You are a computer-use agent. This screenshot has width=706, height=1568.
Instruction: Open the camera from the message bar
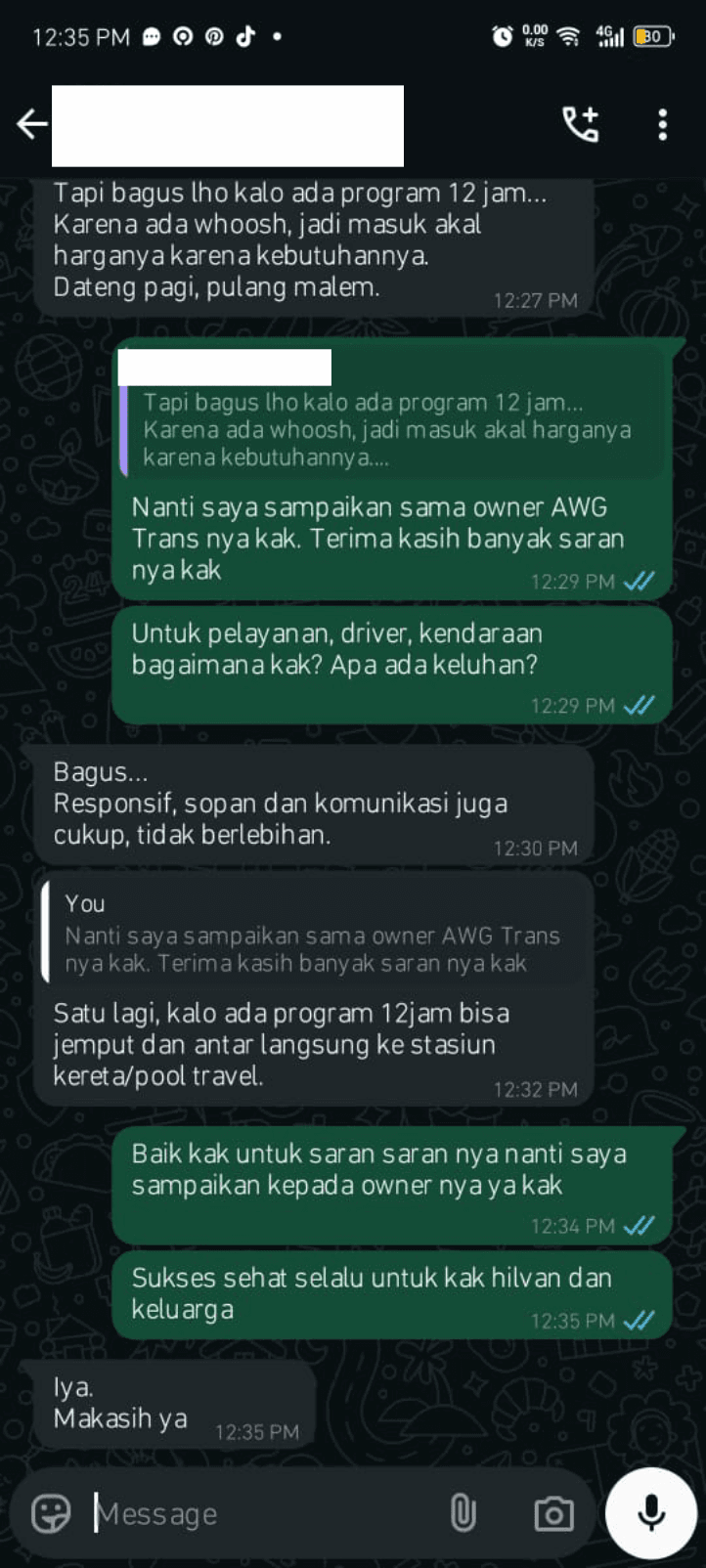tap(553, 1513)
